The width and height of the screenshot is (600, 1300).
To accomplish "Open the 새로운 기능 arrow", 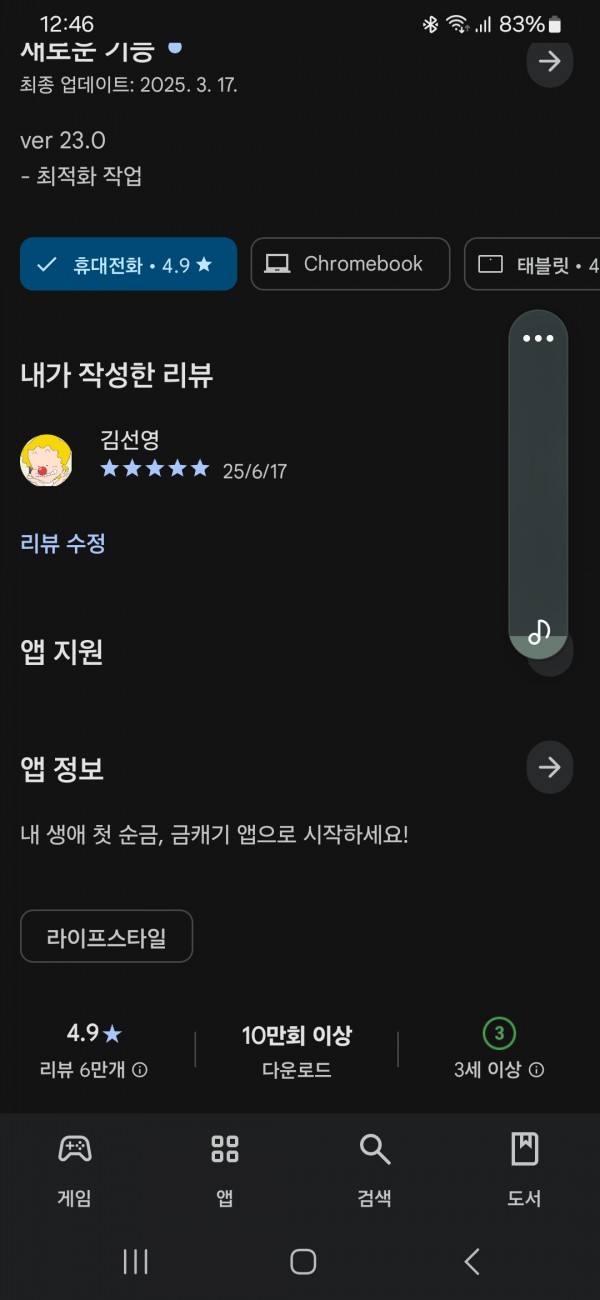I will pos(549,62).
